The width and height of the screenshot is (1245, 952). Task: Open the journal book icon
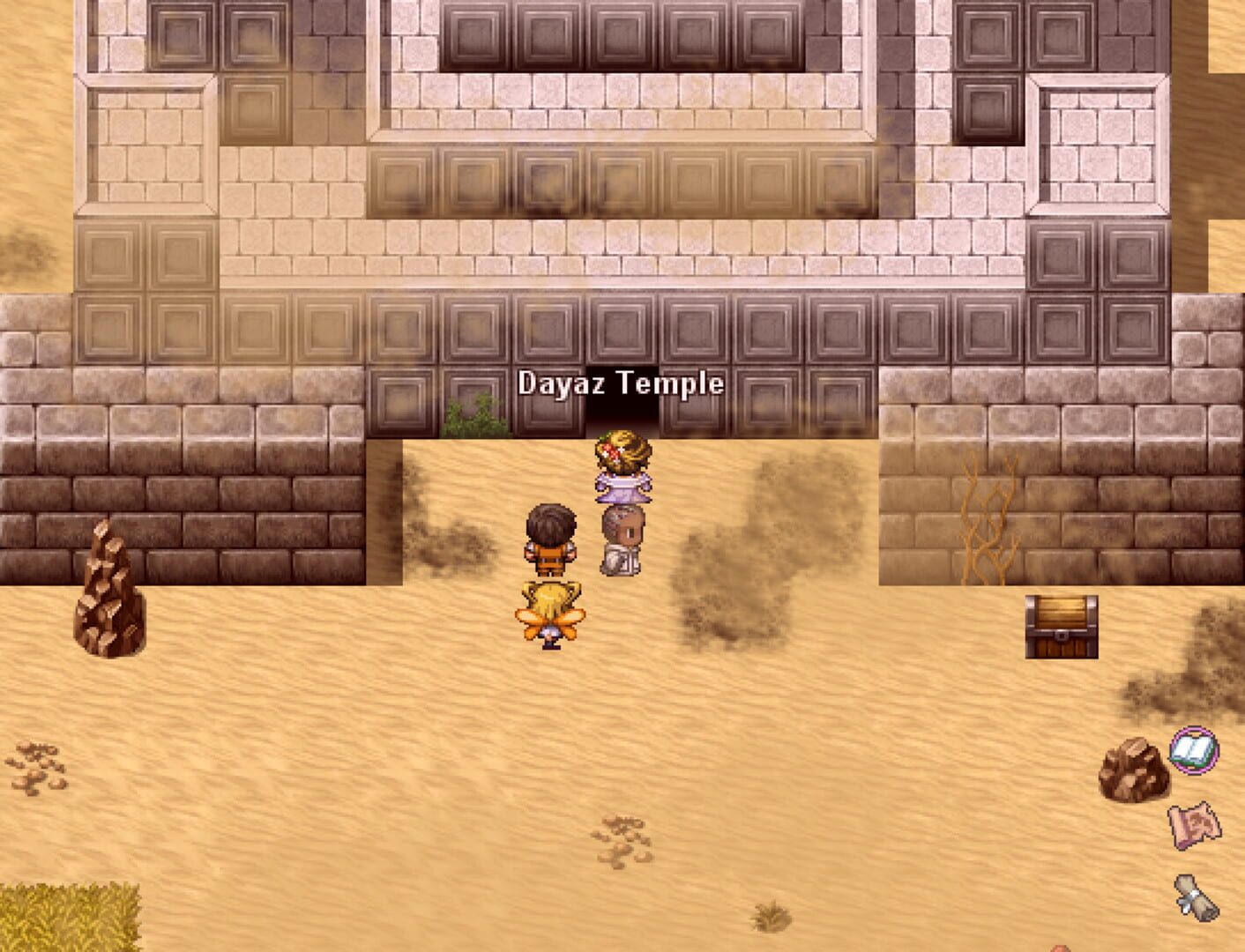(x=1194, y=751)
